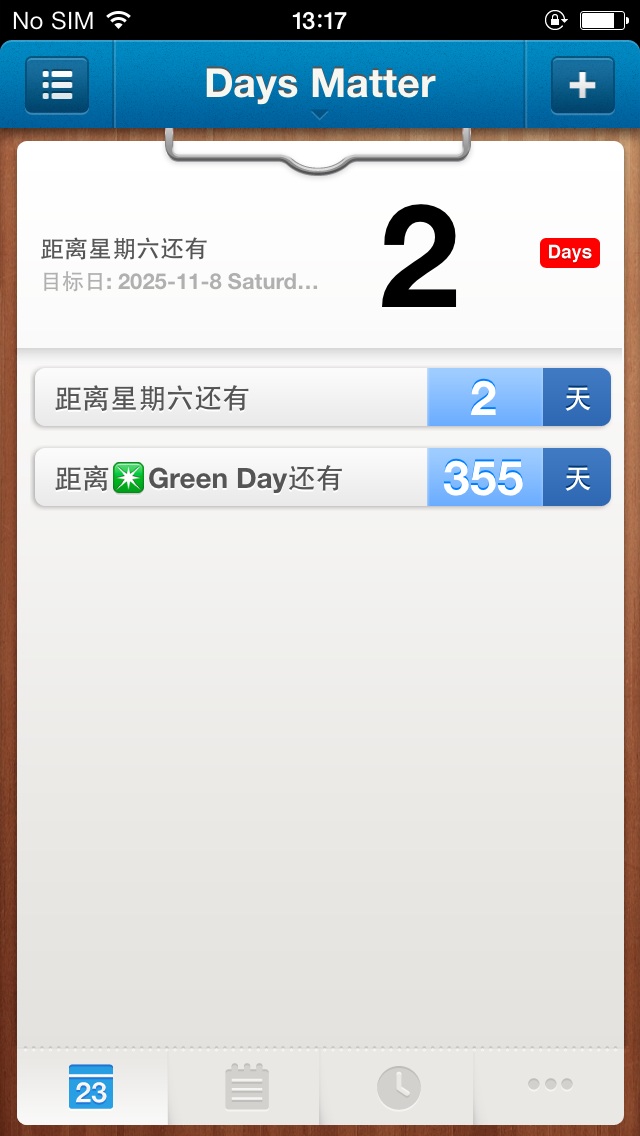Switch to the calendar tab
640x1136 pixels.
(x=91, y=1086)
